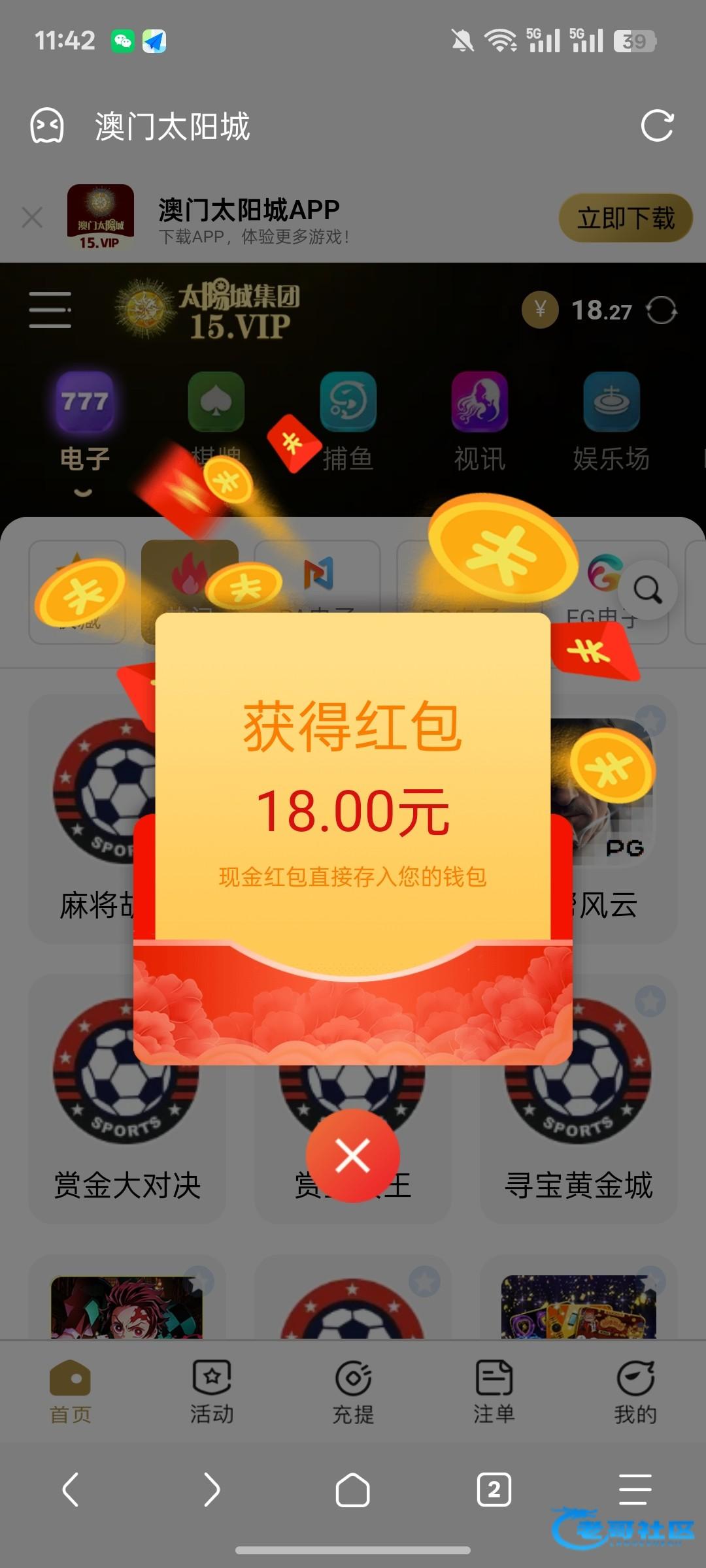Screen dimensions: 706x1568
Task: Go to the 首页 tab
Action: [71, 1392]
